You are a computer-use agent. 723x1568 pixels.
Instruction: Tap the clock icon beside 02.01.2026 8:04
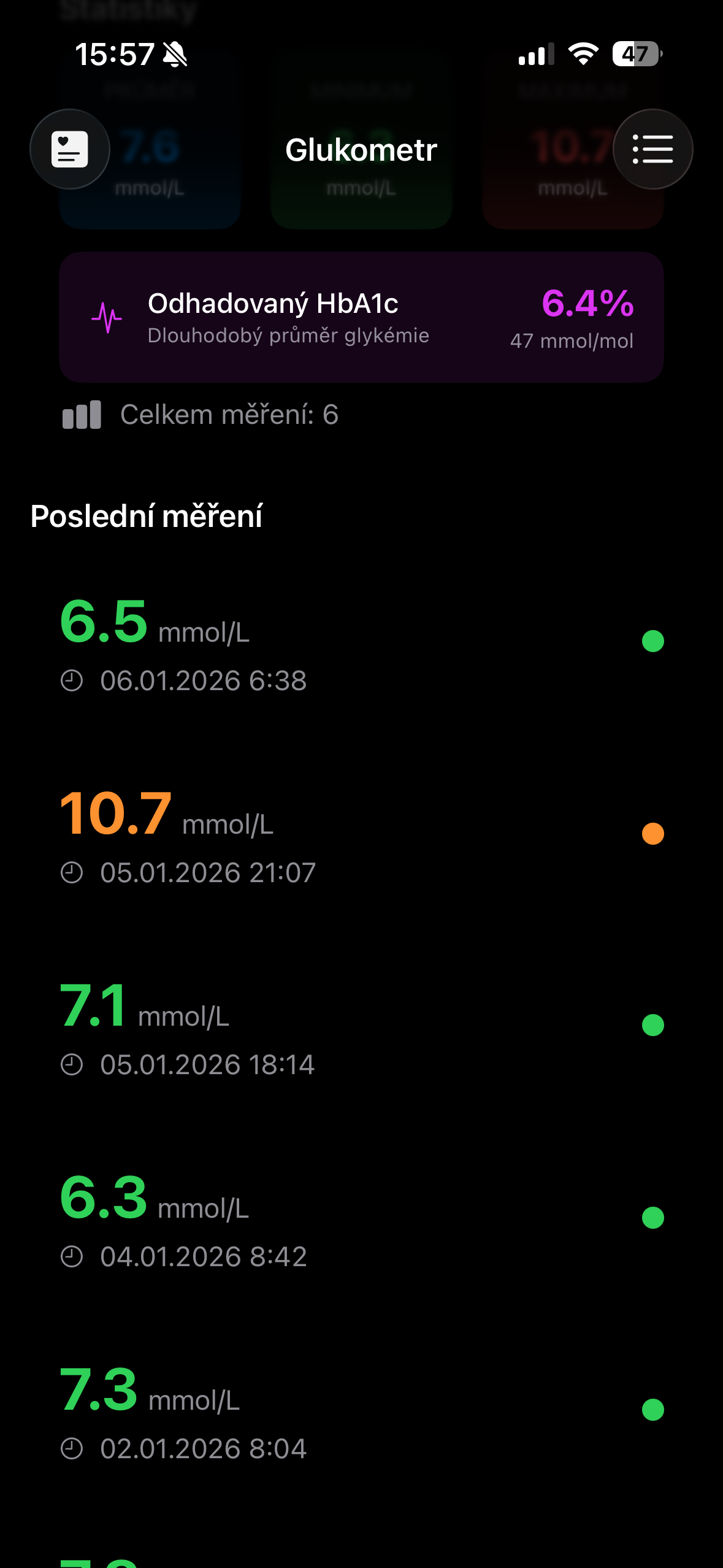pos(73,1448)
